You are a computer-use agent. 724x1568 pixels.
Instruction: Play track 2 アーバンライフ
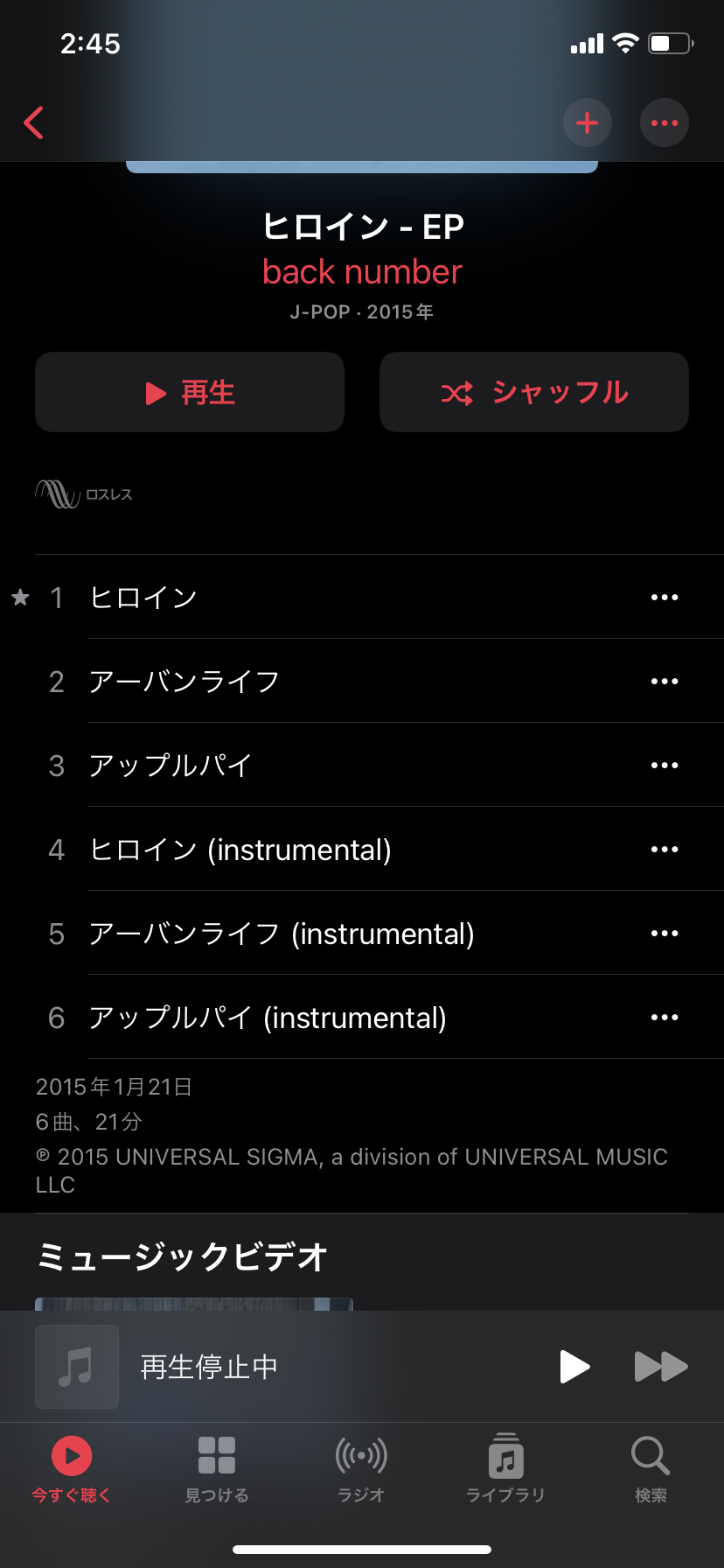pos(184,682)
